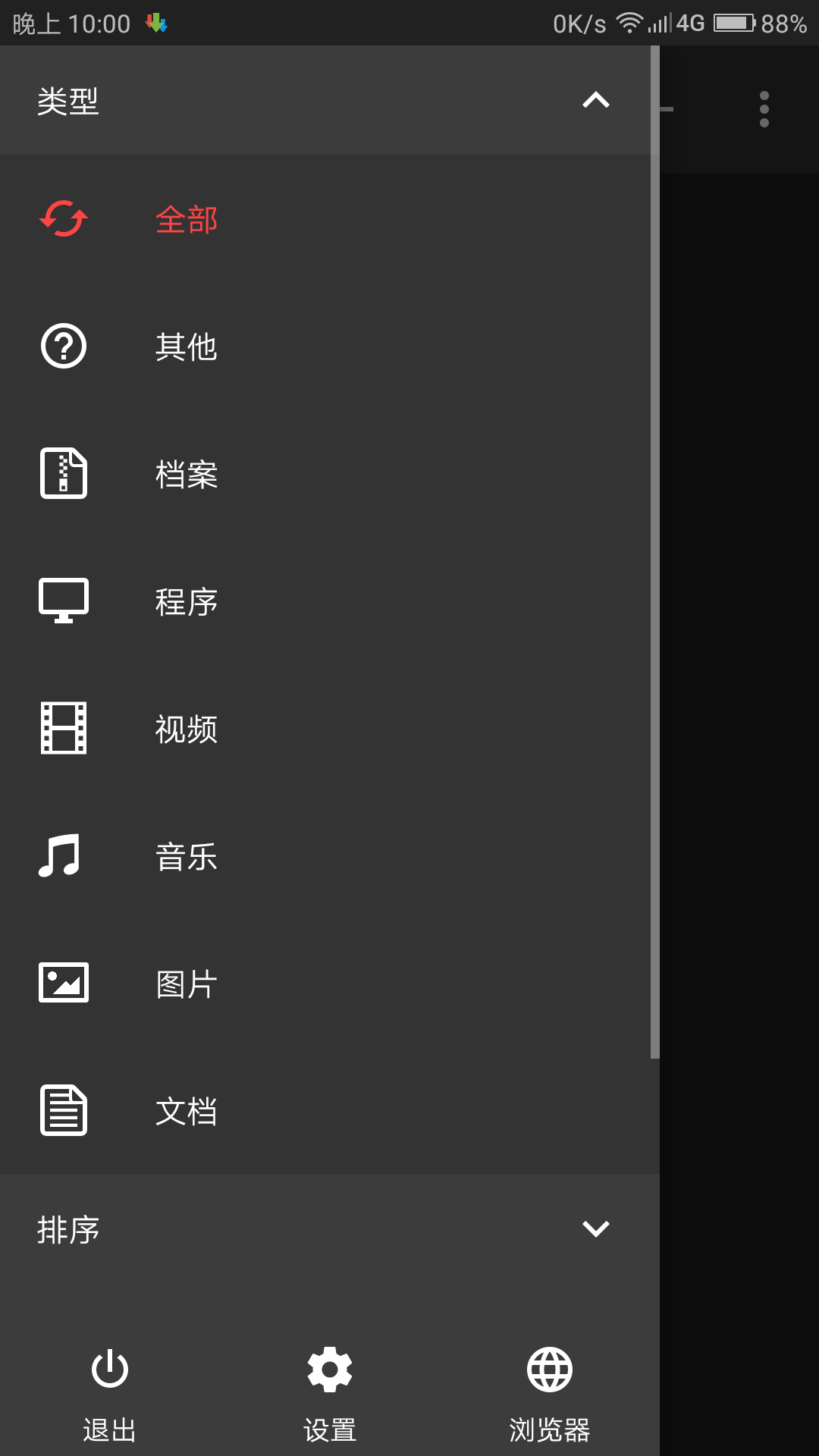Open the overflow menu

(x=764, y=109)
